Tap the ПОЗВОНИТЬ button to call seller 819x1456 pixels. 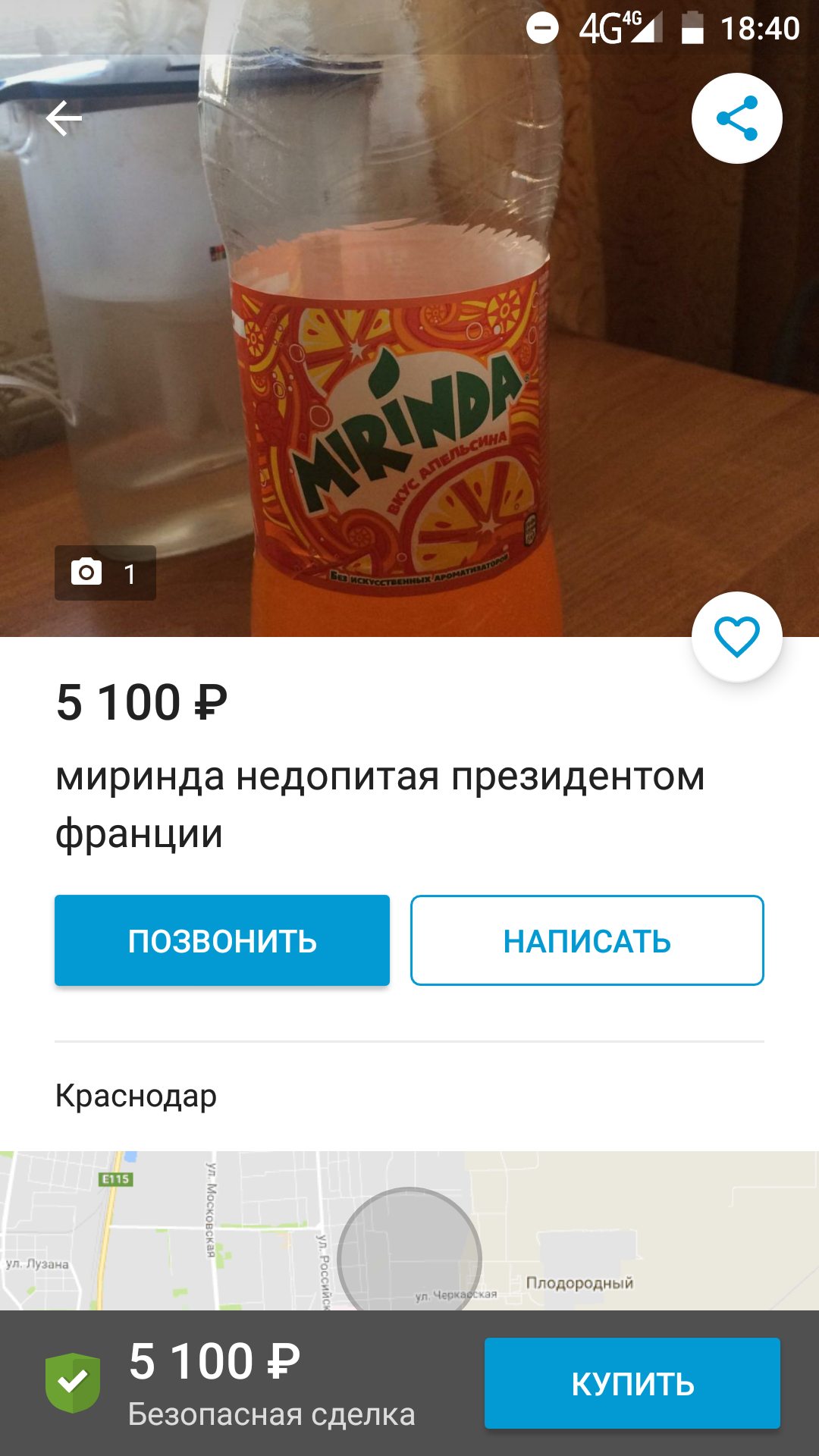tap(222, 940)
